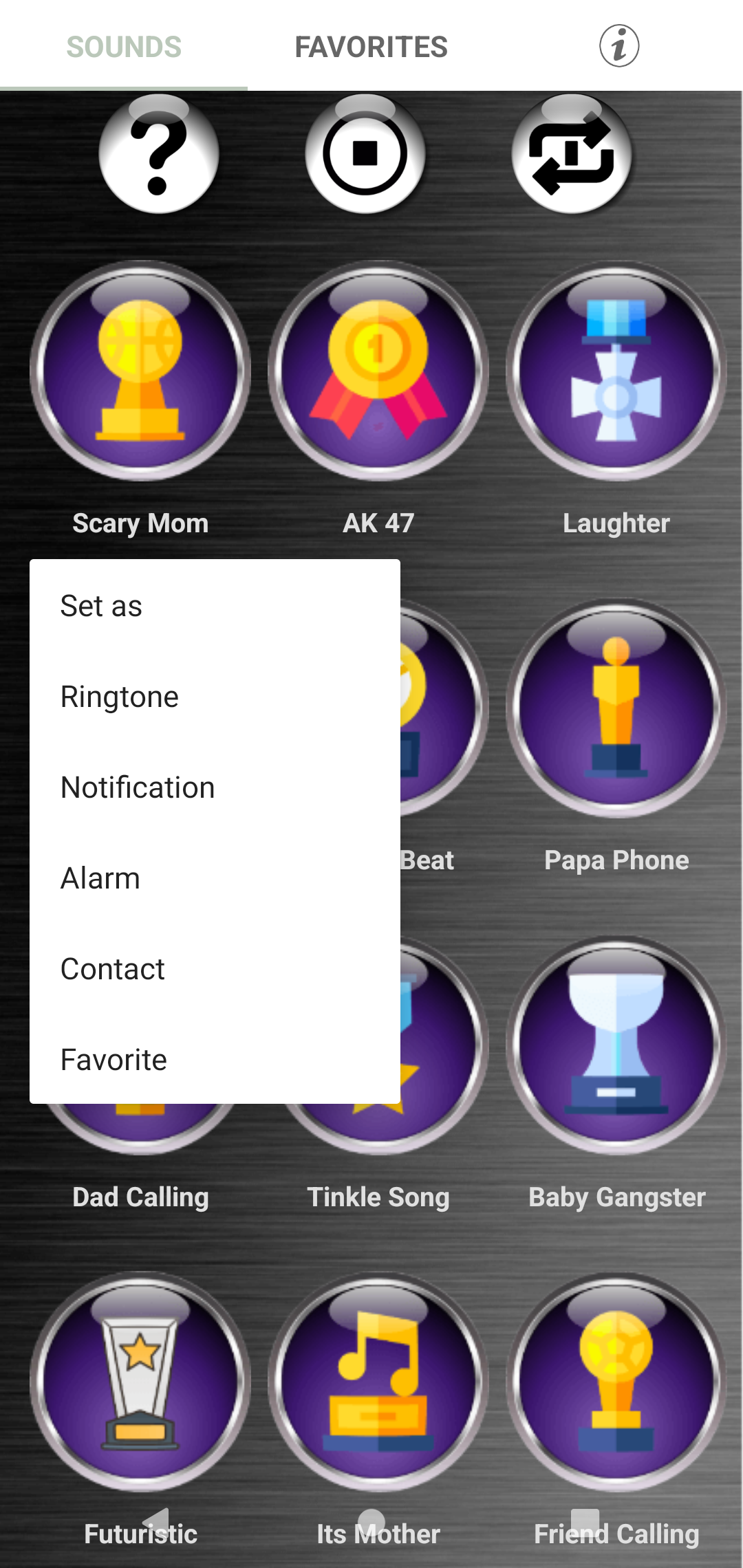The width and height of the screenshot is (743, 1568).
Task: Select Ringtone from the menu
Action: tap(120, 697)
